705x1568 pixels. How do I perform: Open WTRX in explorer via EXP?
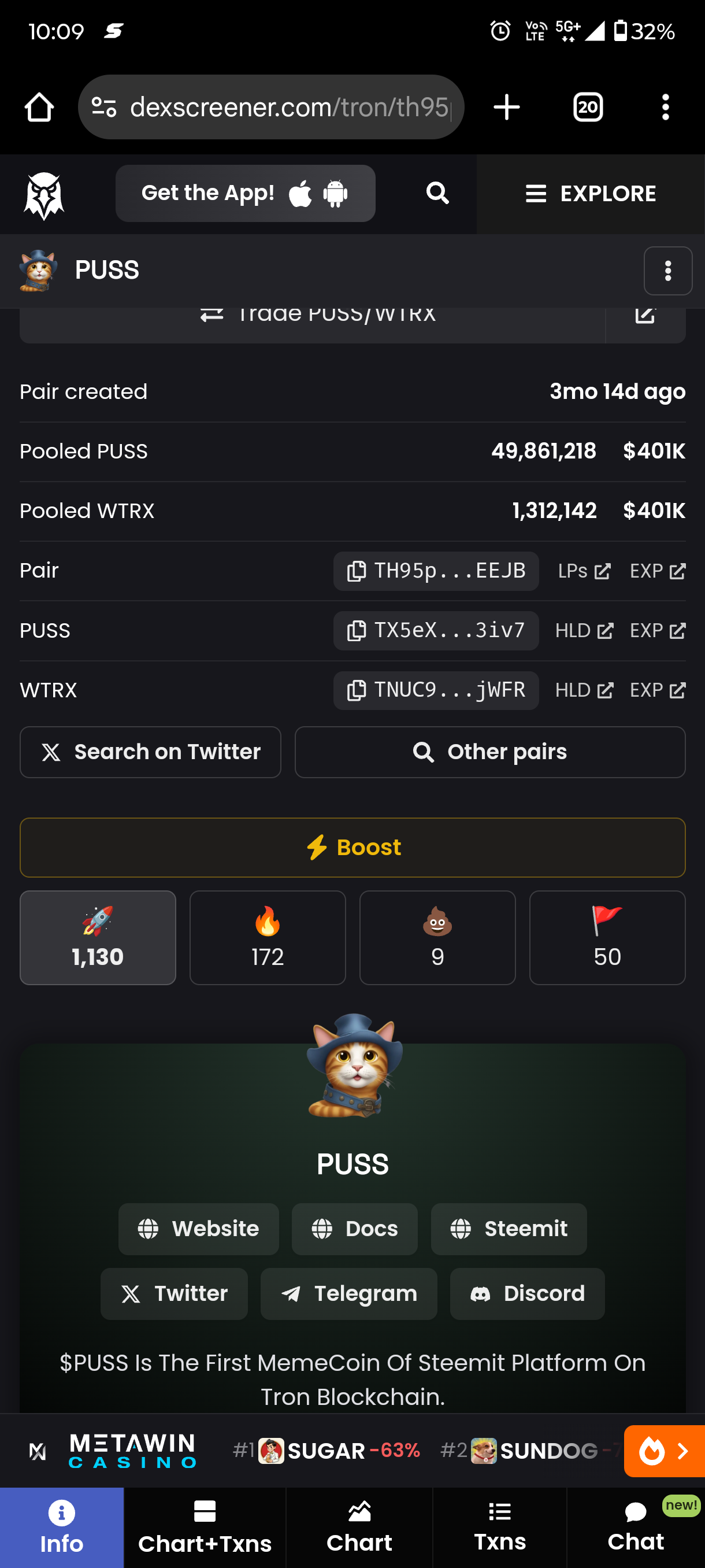coord(657,690)
